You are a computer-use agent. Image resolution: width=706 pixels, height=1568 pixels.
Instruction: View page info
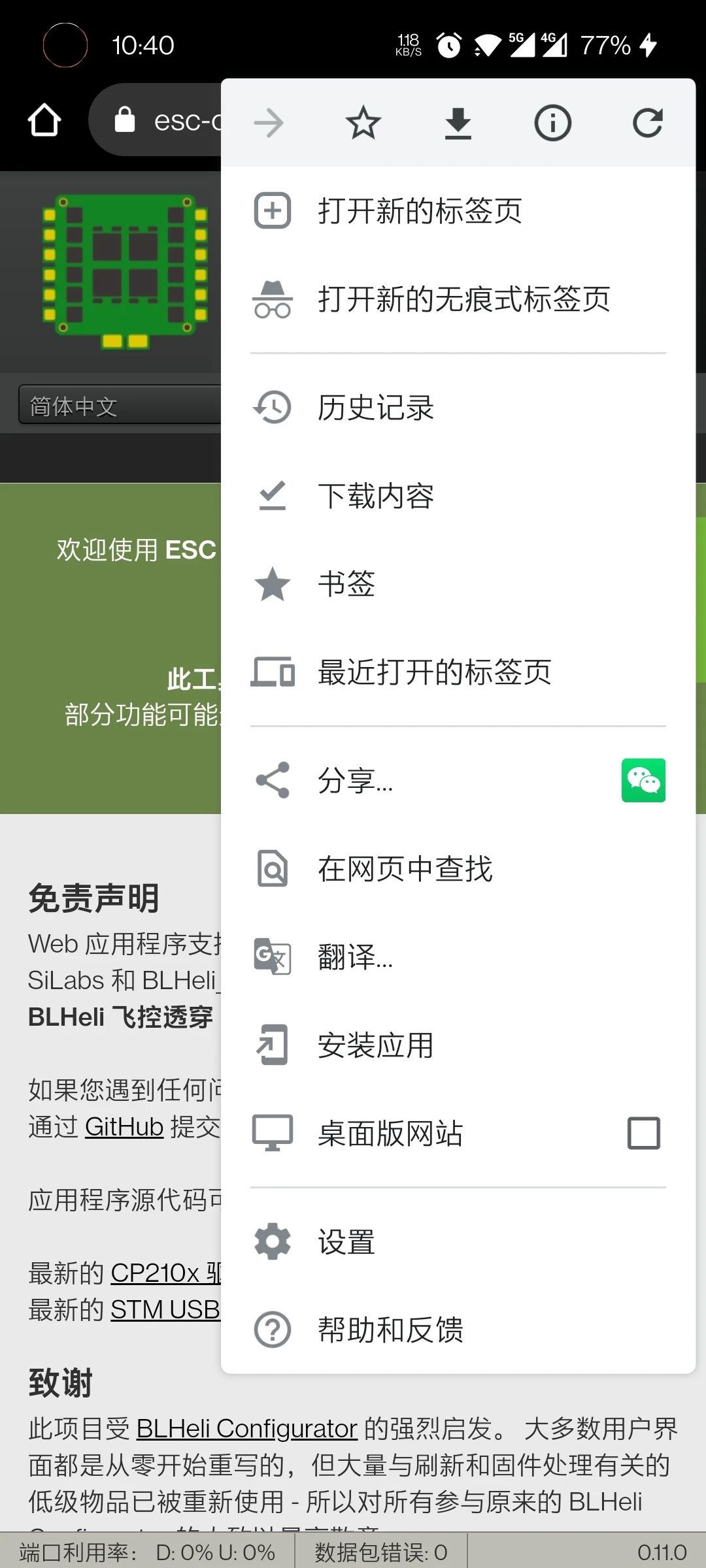pos(552,123)
